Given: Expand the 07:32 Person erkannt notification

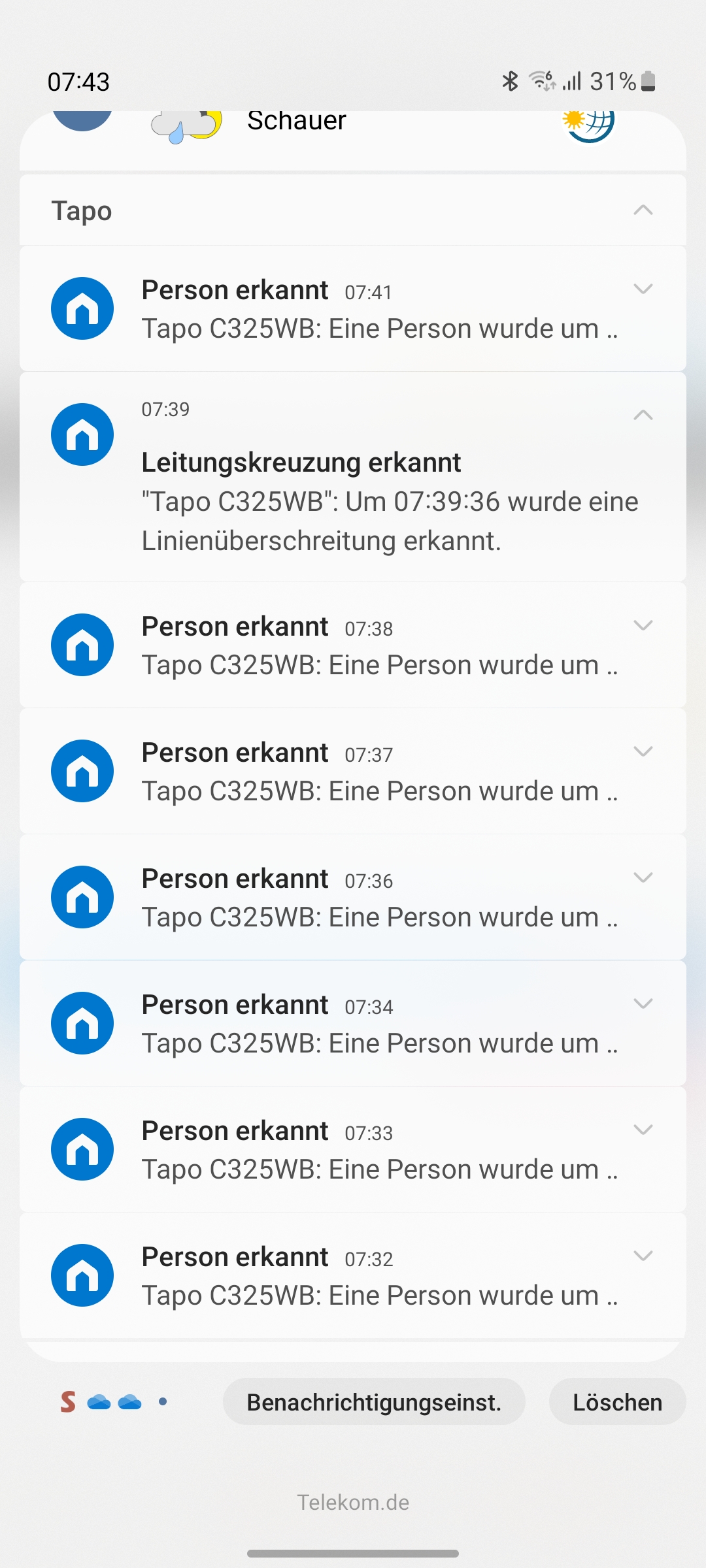Looking at the screenshot, I should (x=643, y=1256).
